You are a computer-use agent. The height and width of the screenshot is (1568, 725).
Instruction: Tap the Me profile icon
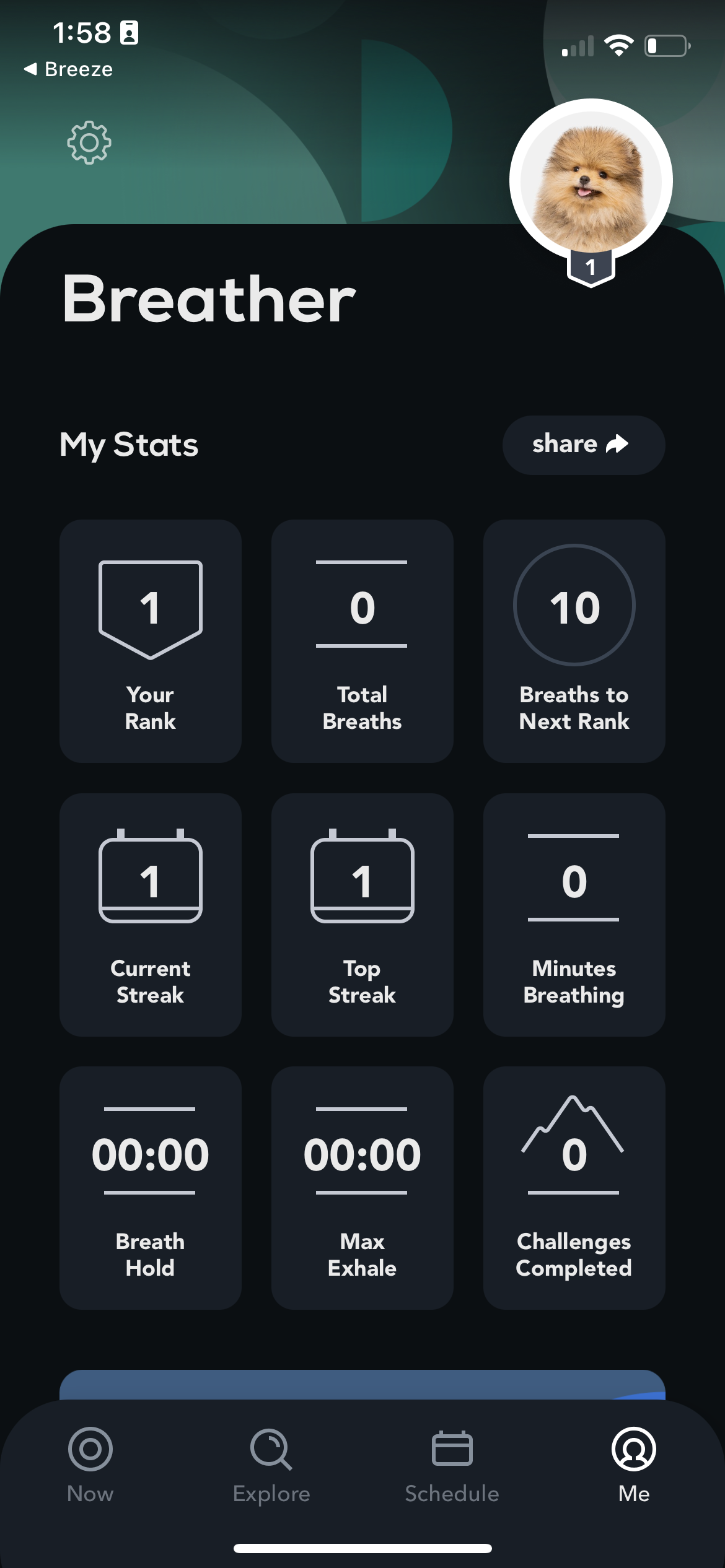coord(633,1449)
